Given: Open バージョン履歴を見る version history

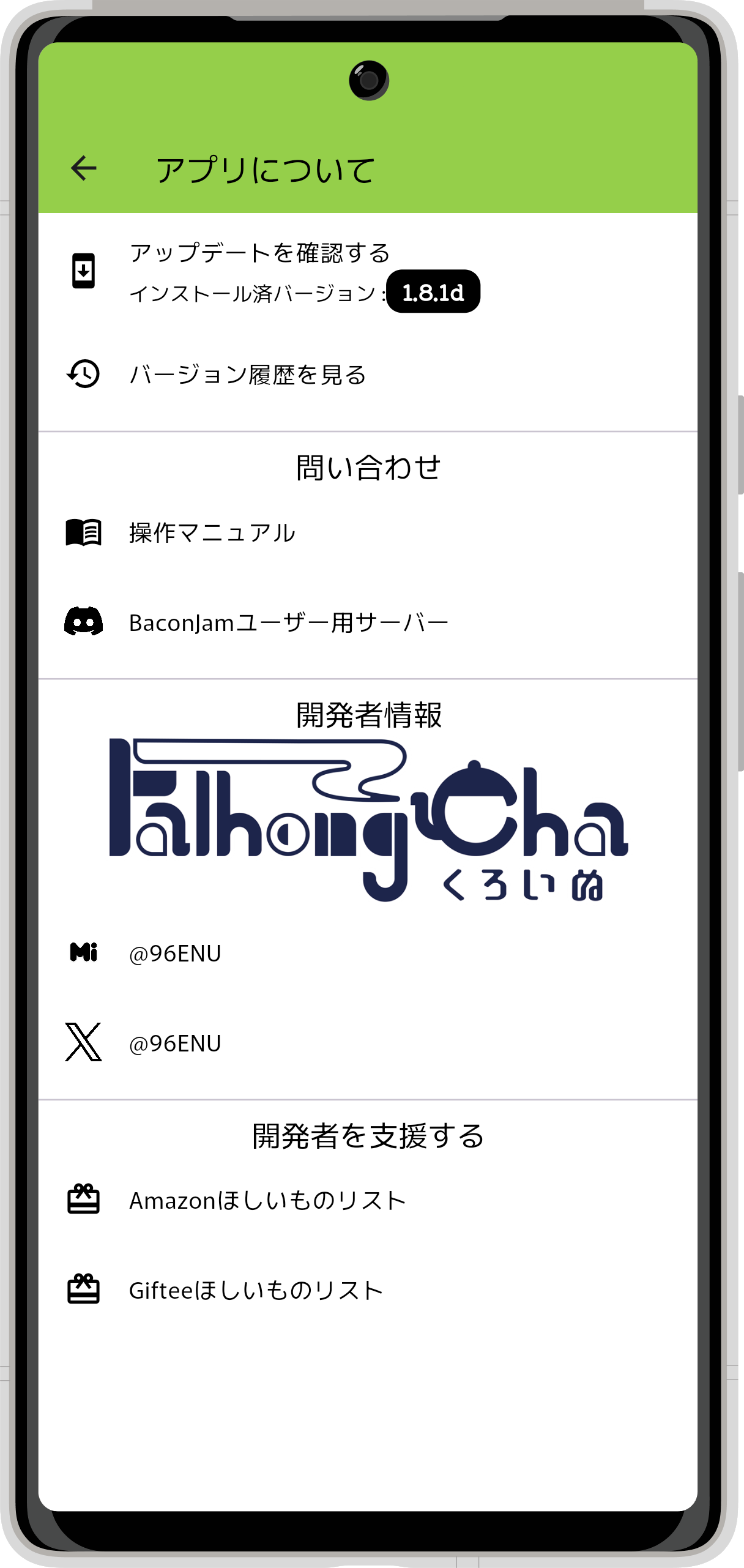Looking at the screenshot, I should [247, 375].
